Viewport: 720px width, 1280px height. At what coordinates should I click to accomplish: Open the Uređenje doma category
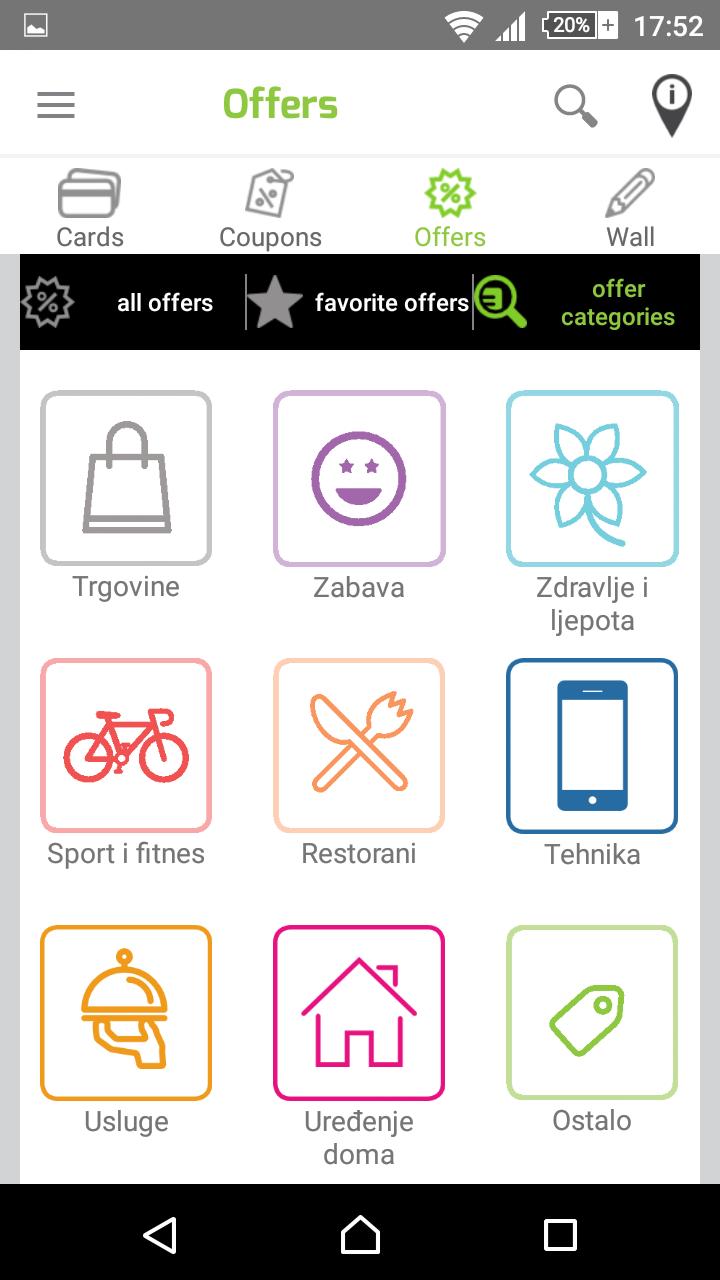click(359, 1012)
